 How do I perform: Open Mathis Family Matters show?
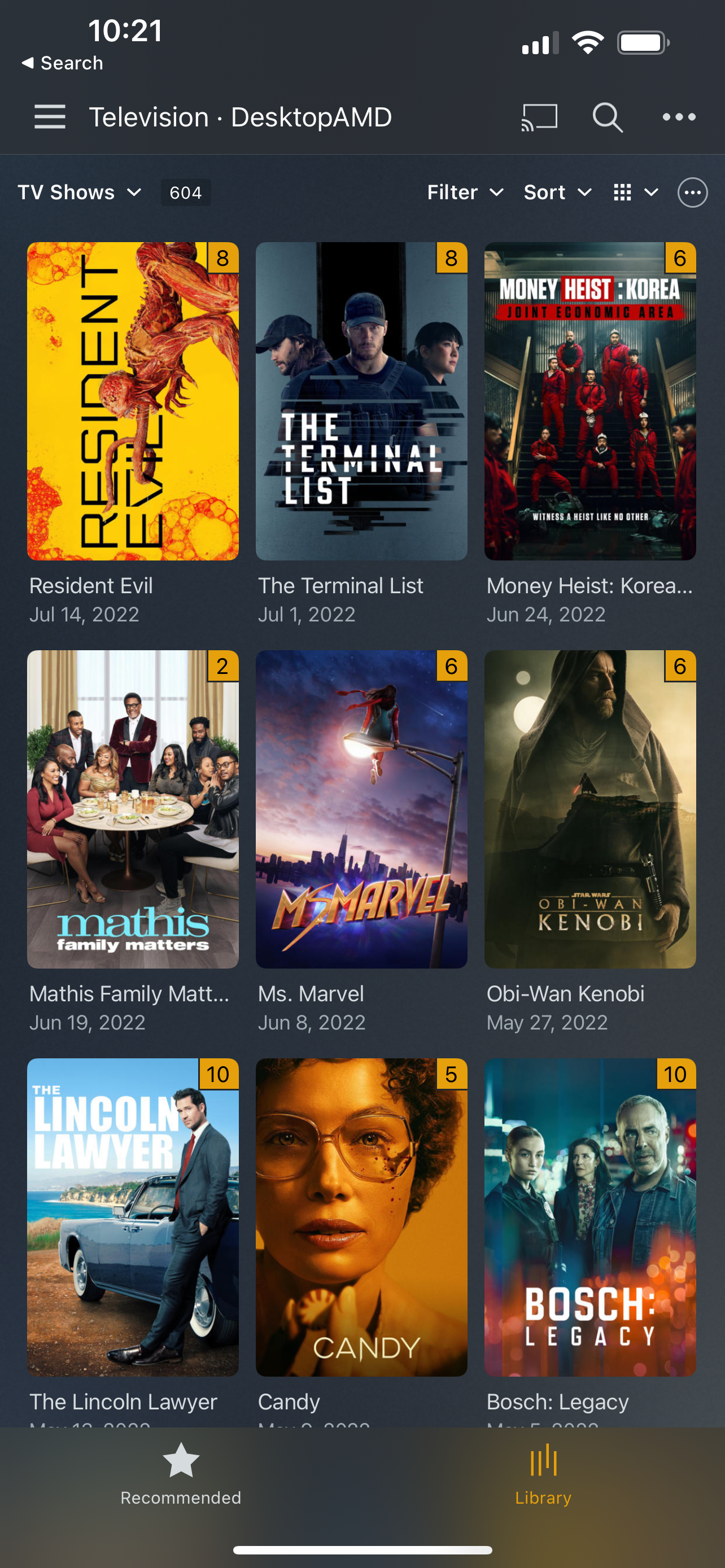point(133,809)
